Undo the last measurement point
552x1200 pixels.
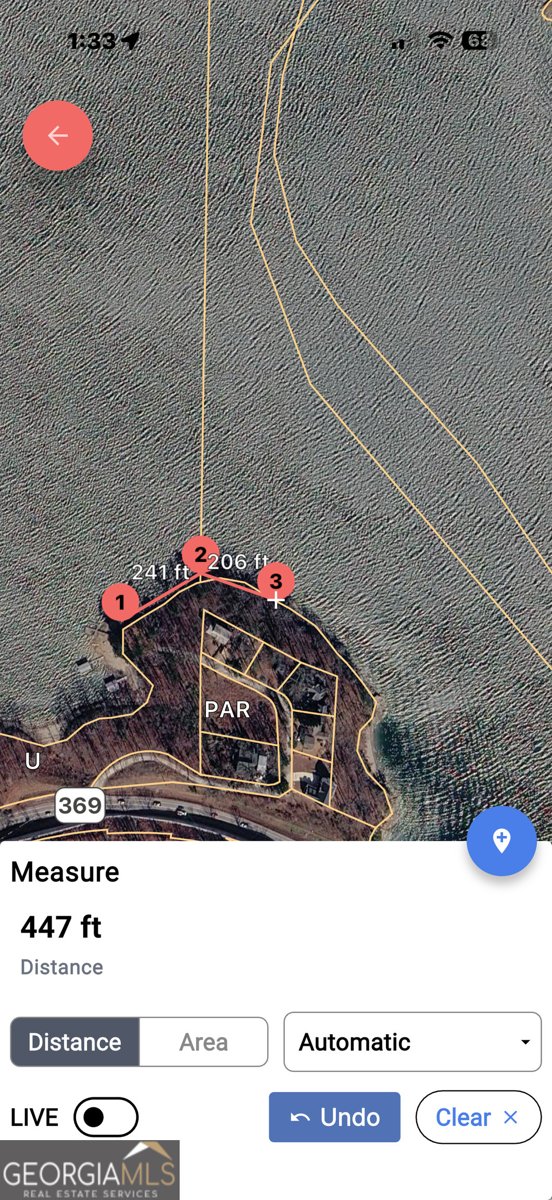tap(335, 1117)
